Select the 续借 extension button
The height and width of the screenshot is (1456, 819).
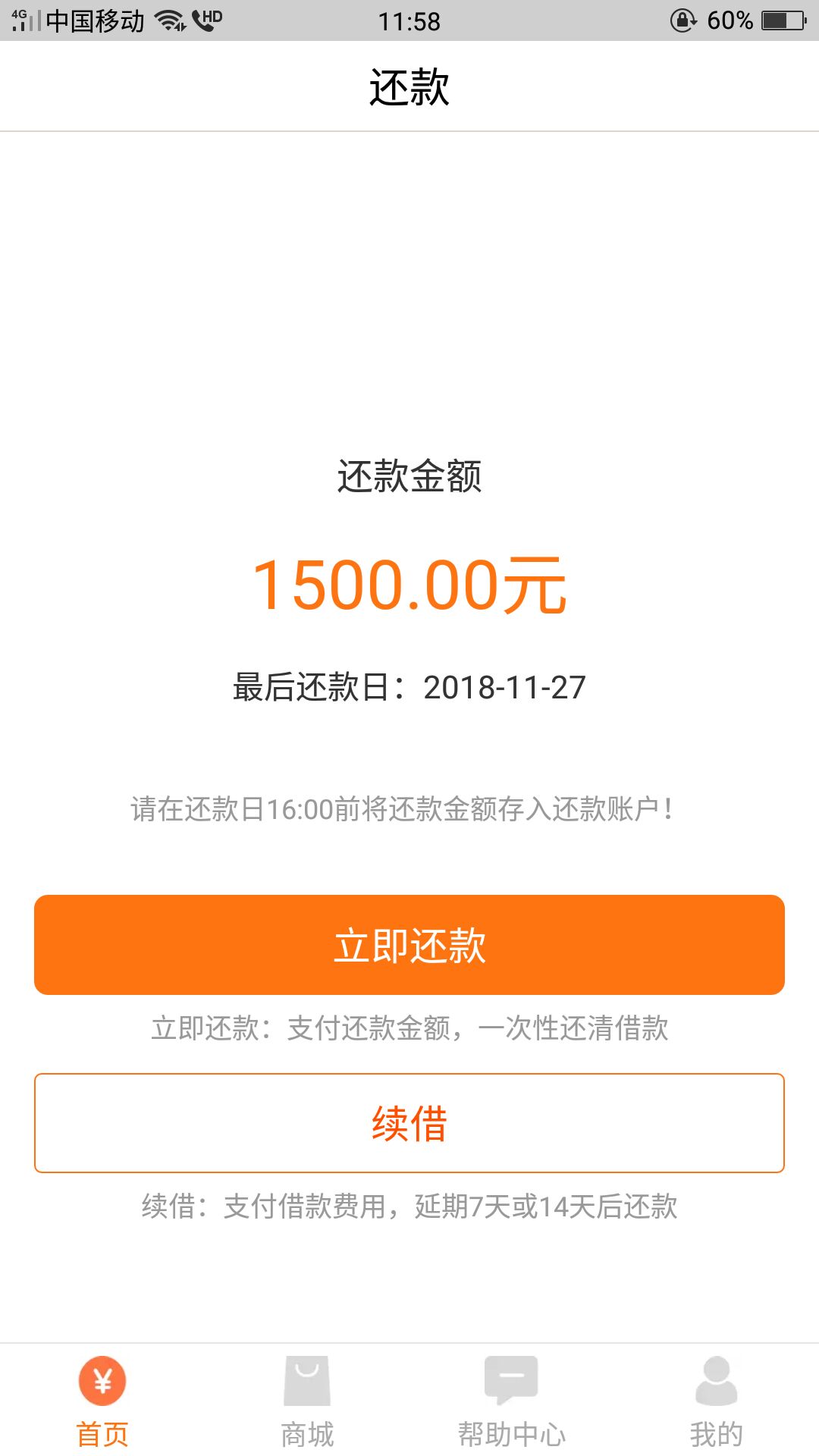[409, 1123]
